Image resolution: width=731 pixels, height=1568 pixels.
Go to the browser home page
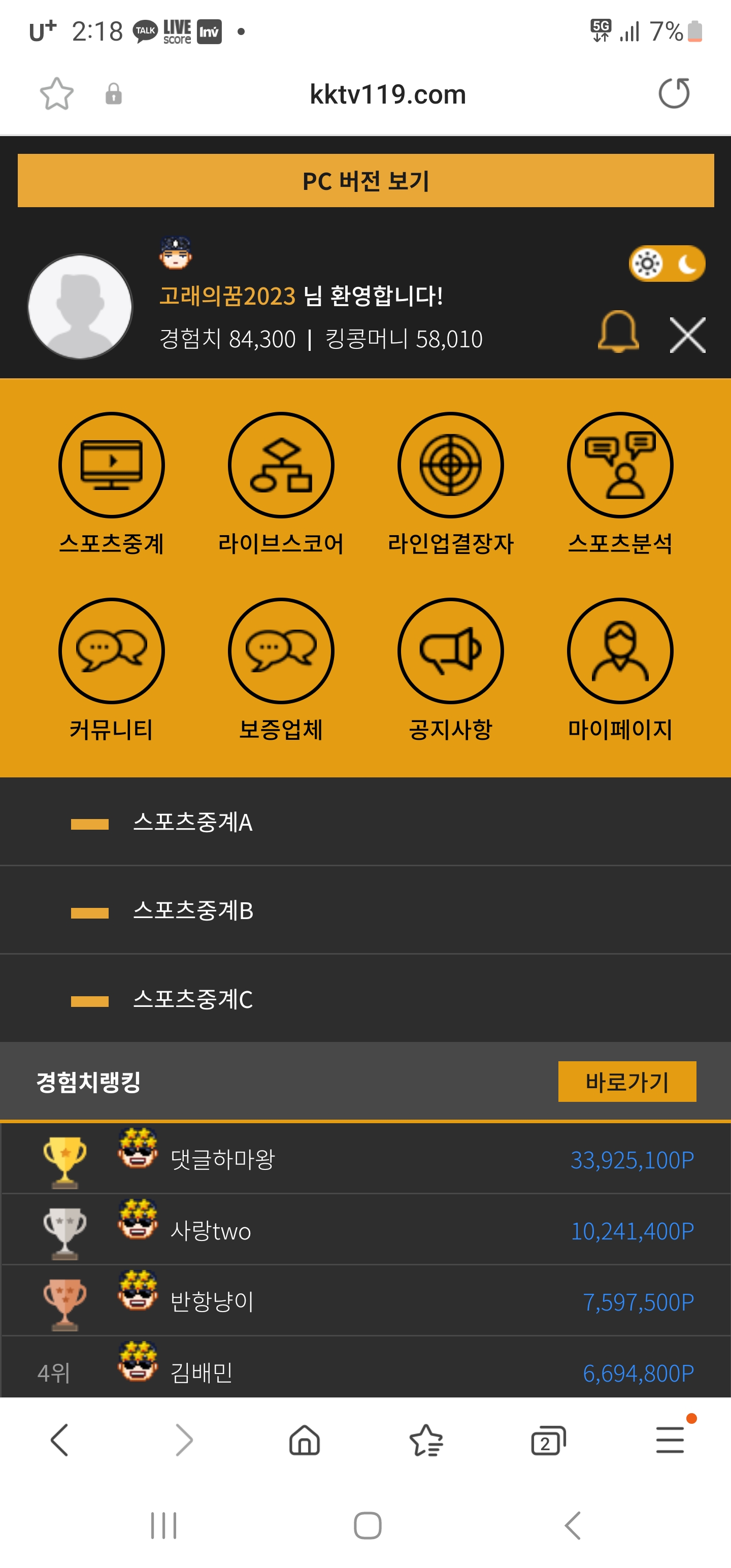pos(305,1441)
